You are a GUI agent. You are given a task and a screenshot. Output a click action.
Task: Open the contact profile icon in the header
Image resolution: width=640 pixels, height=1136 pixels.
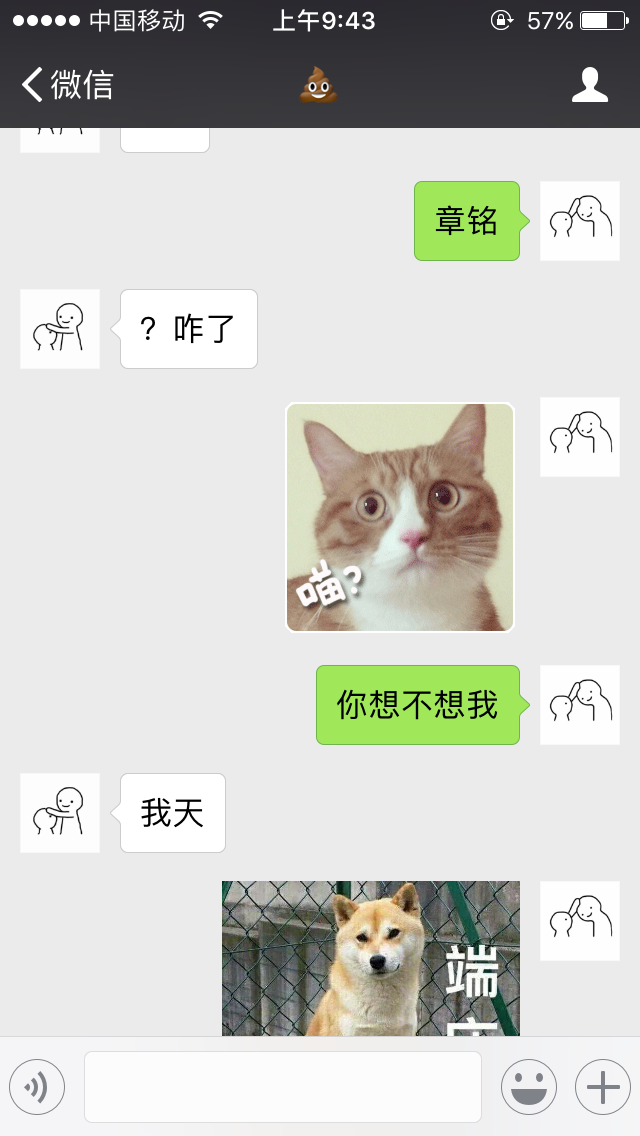589,85
